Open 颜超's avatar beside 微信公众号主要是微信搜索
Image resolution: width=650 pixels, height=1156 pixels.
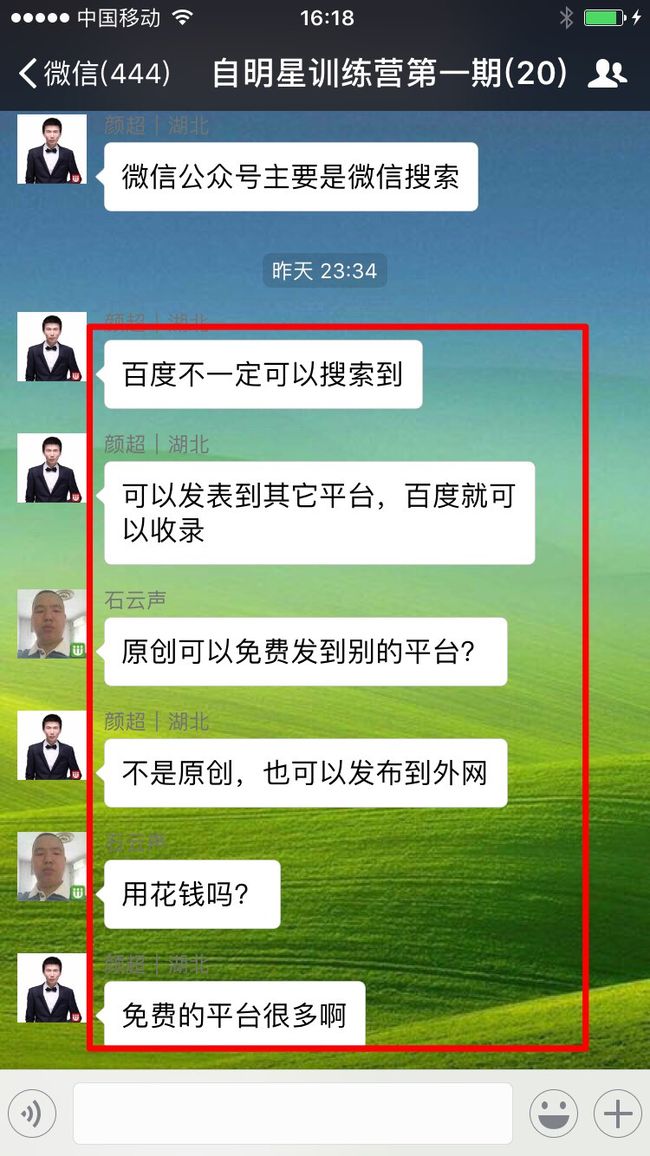tap(52, 149)
